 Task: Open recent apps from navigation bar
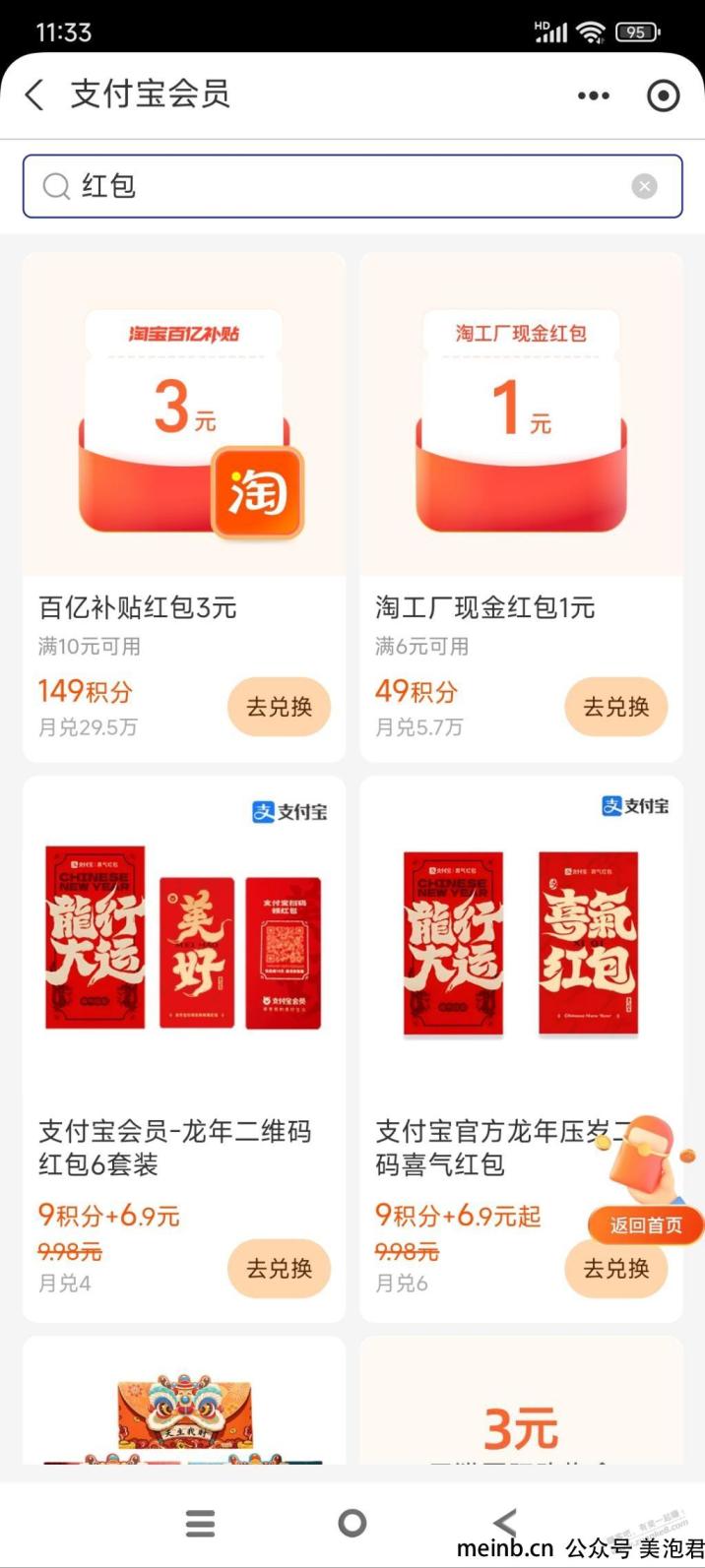200,1524
